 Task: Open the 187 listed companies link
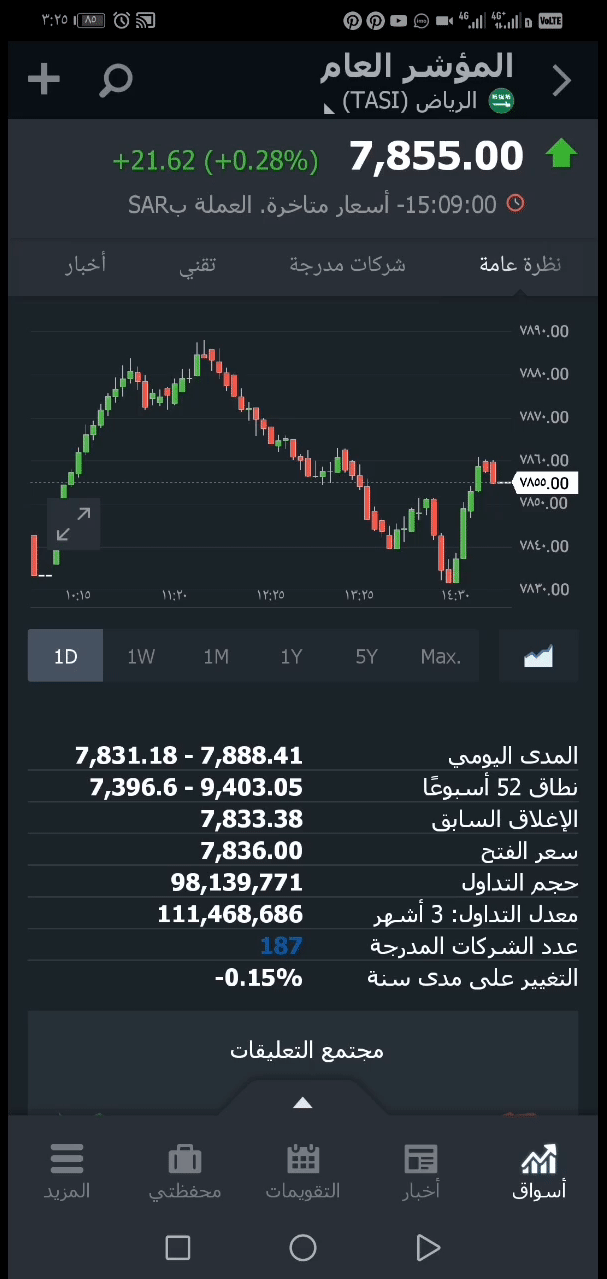click(x=281, y=946)
